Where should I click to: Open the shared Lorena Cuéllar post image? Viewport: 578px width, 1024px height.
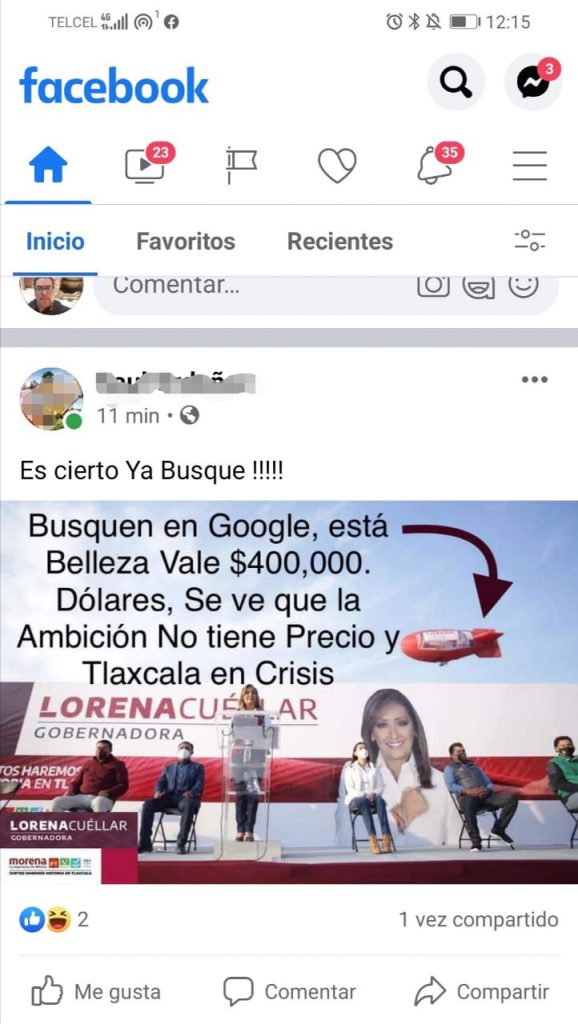[289, 692]
